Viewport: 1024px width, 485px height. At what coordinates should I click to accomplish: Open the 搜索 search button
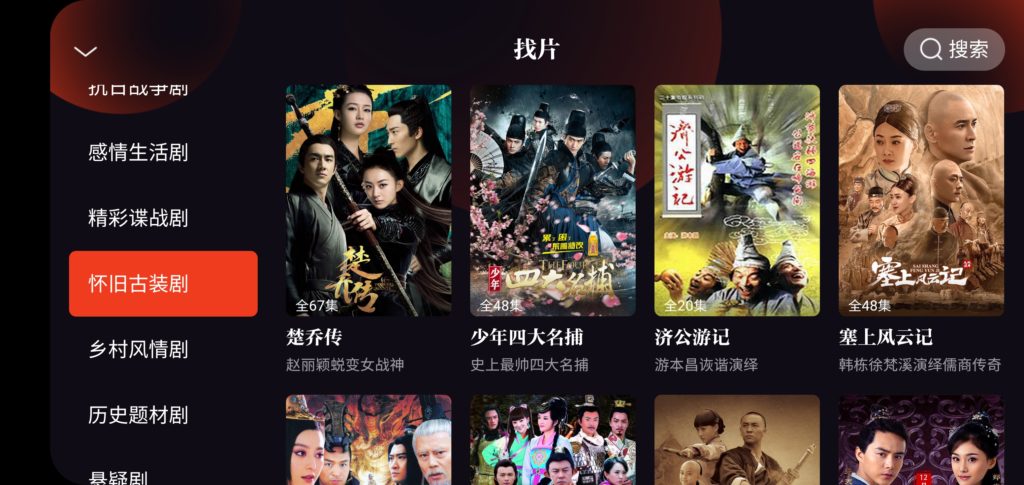(954, 49)
